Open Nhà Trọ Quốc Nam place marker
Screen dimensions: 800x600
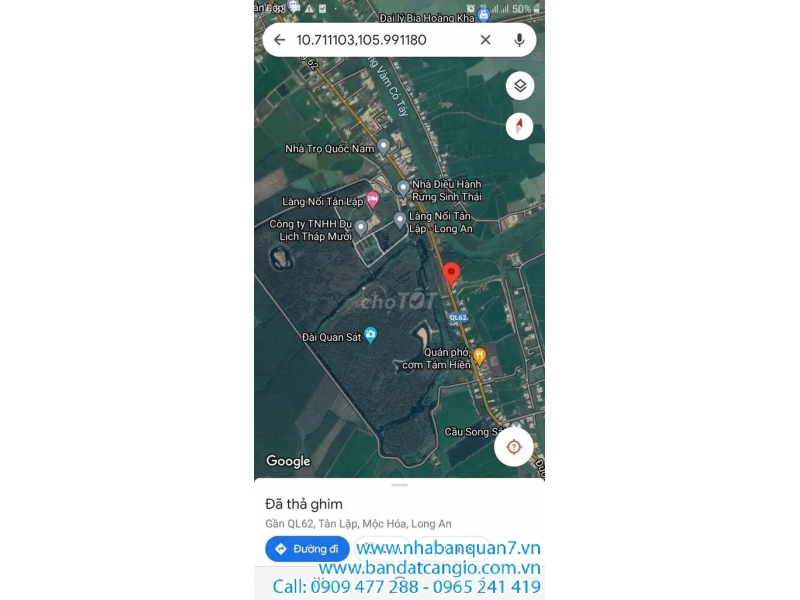[383, 146]
